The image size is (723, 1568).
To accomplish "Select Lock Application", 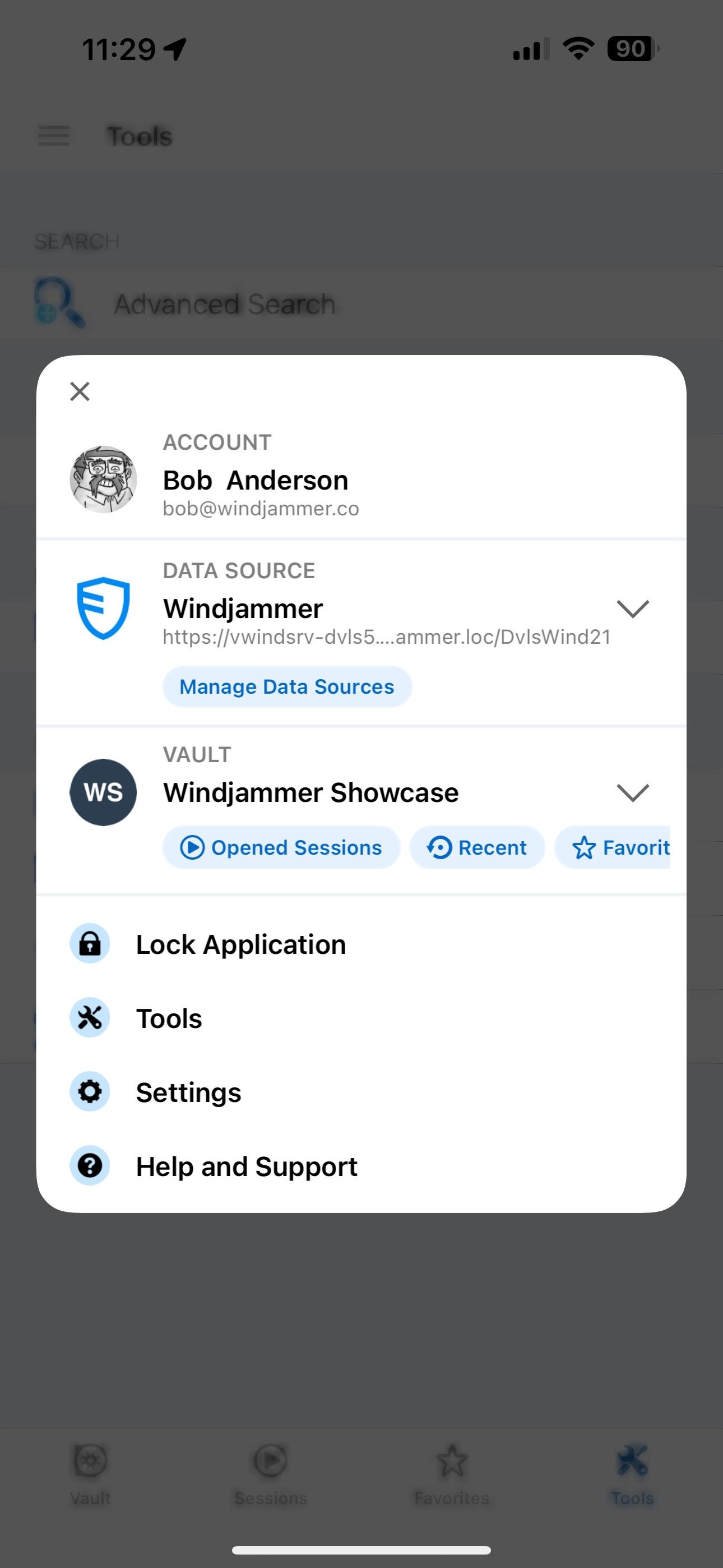I will [240, 944].
